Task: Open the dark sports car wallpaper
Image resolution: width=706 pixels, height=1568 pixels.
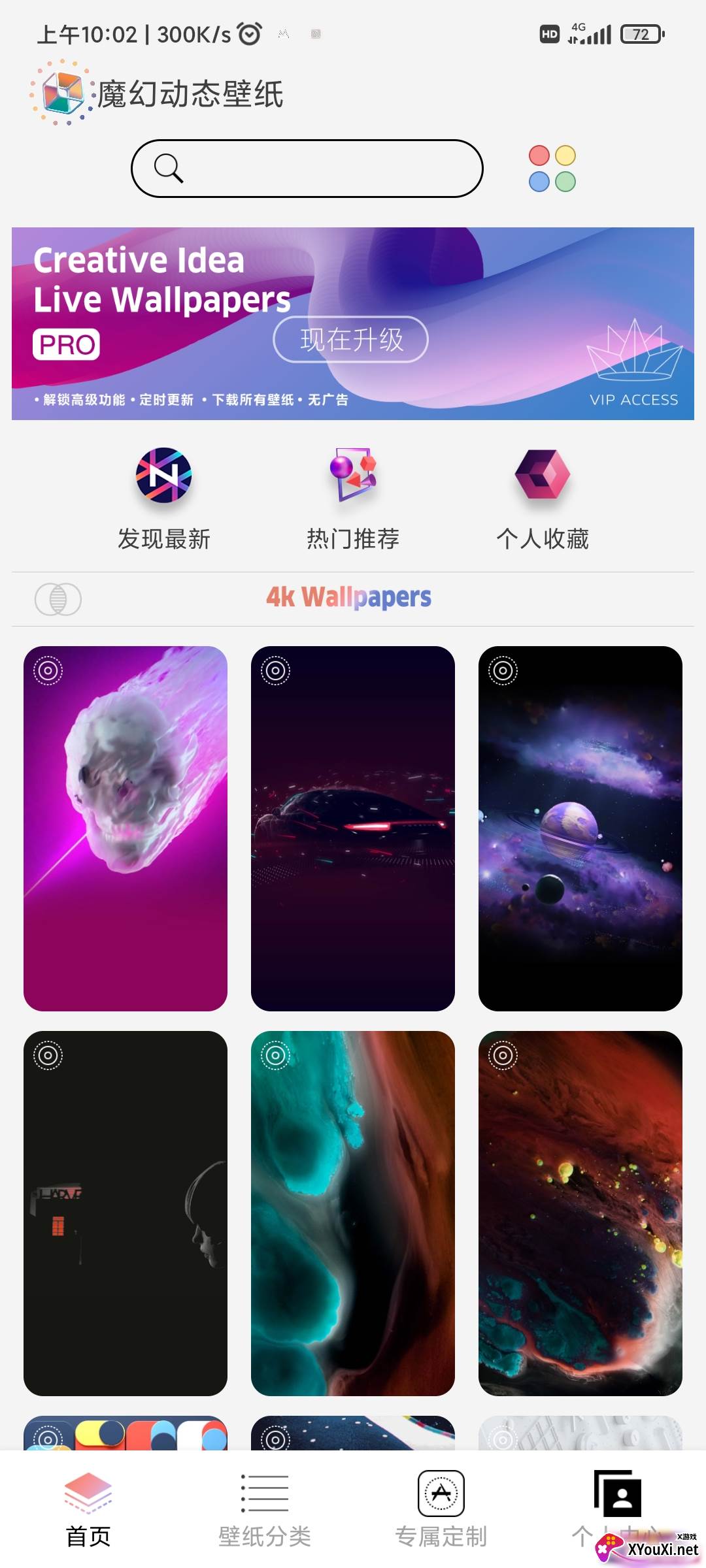Action: 353,828
